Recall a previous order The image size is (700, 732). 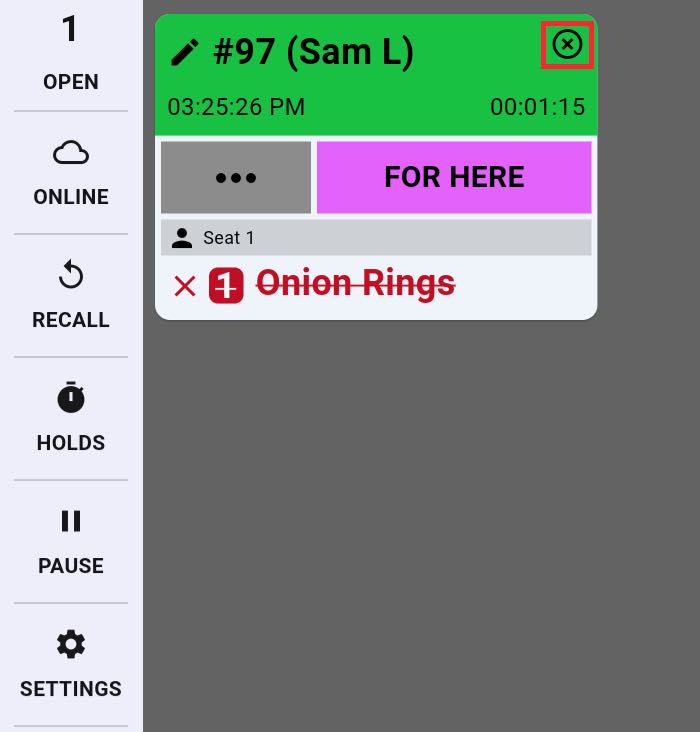tap(70, 296)
